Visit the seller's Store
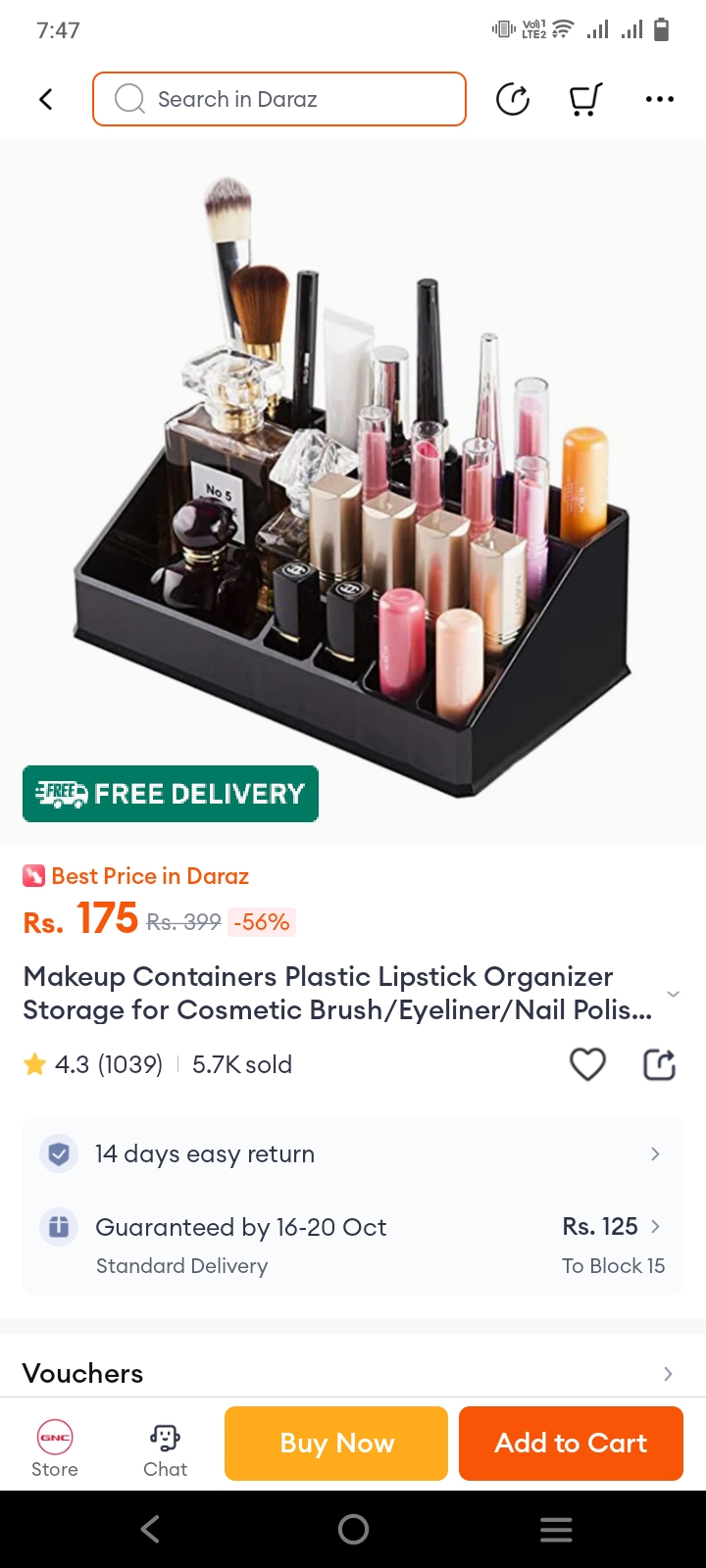The image size is (706, 1568). point(55,1447)
